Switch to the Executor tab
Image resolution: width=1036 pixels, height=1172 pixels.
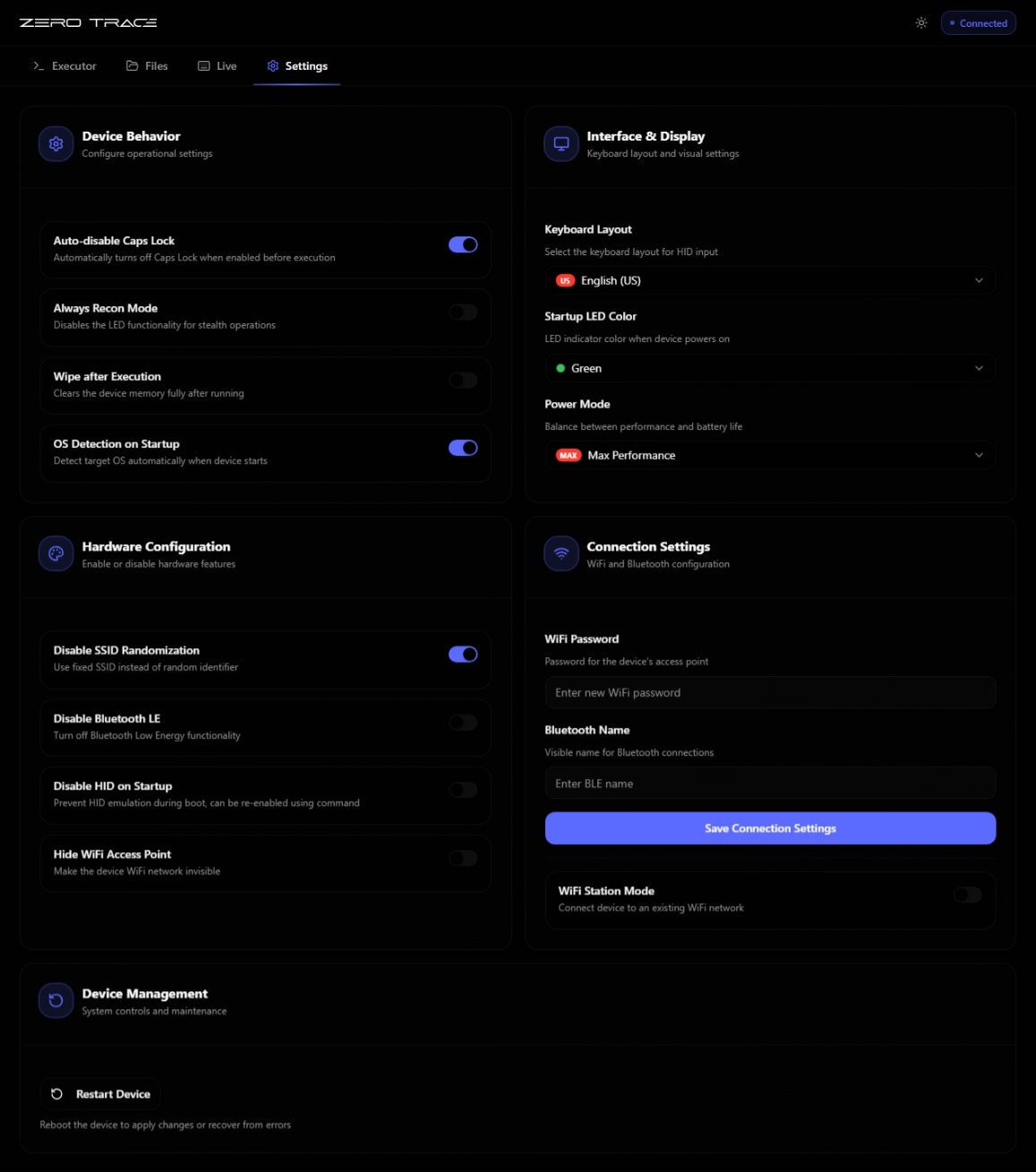(x=64, y=66)
